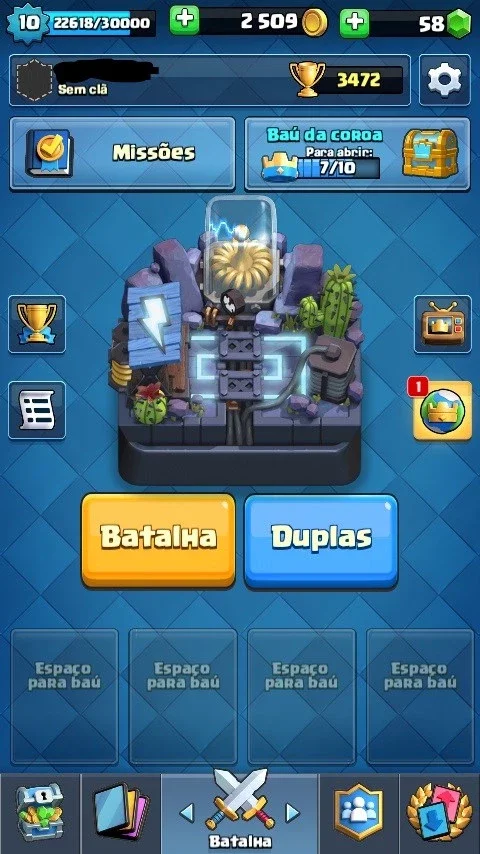Tap the level 10 experience badge

tap(27, 23)
